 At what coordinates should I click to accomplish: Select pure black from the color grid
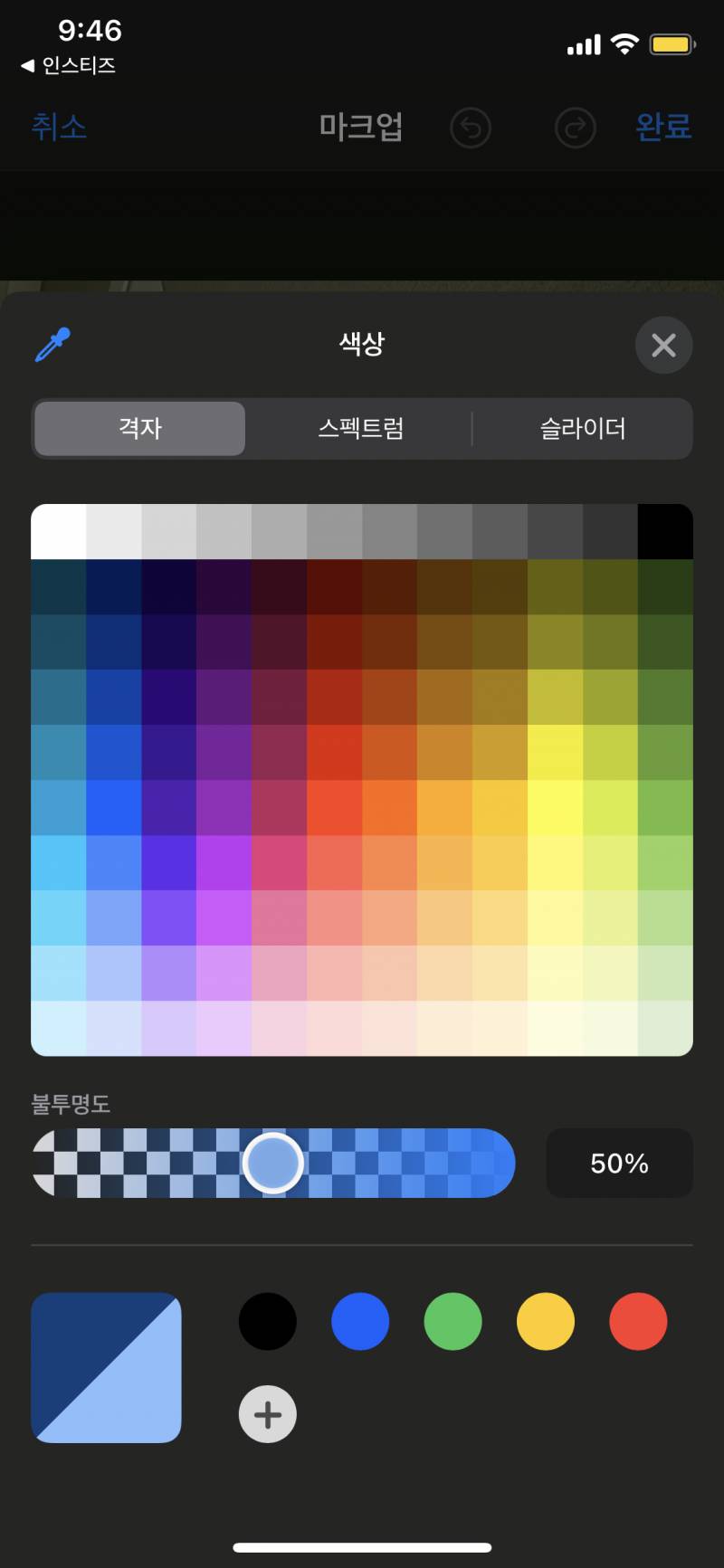pos(664,531)
